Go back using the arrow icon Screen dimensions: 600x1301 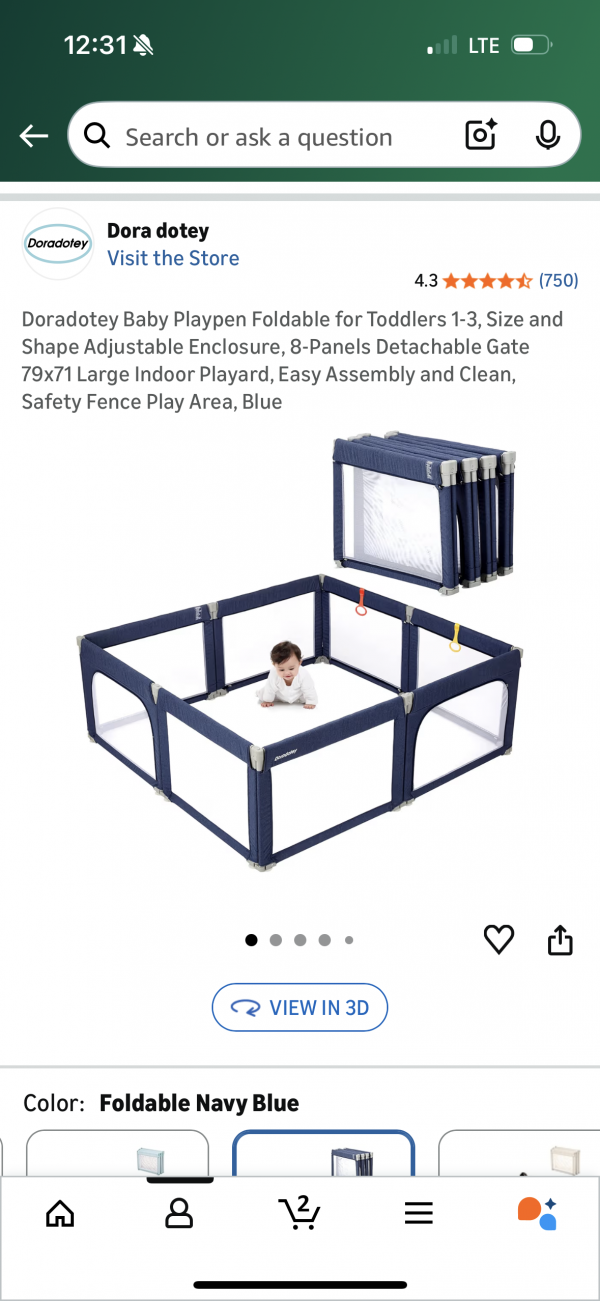coord(34,137)
